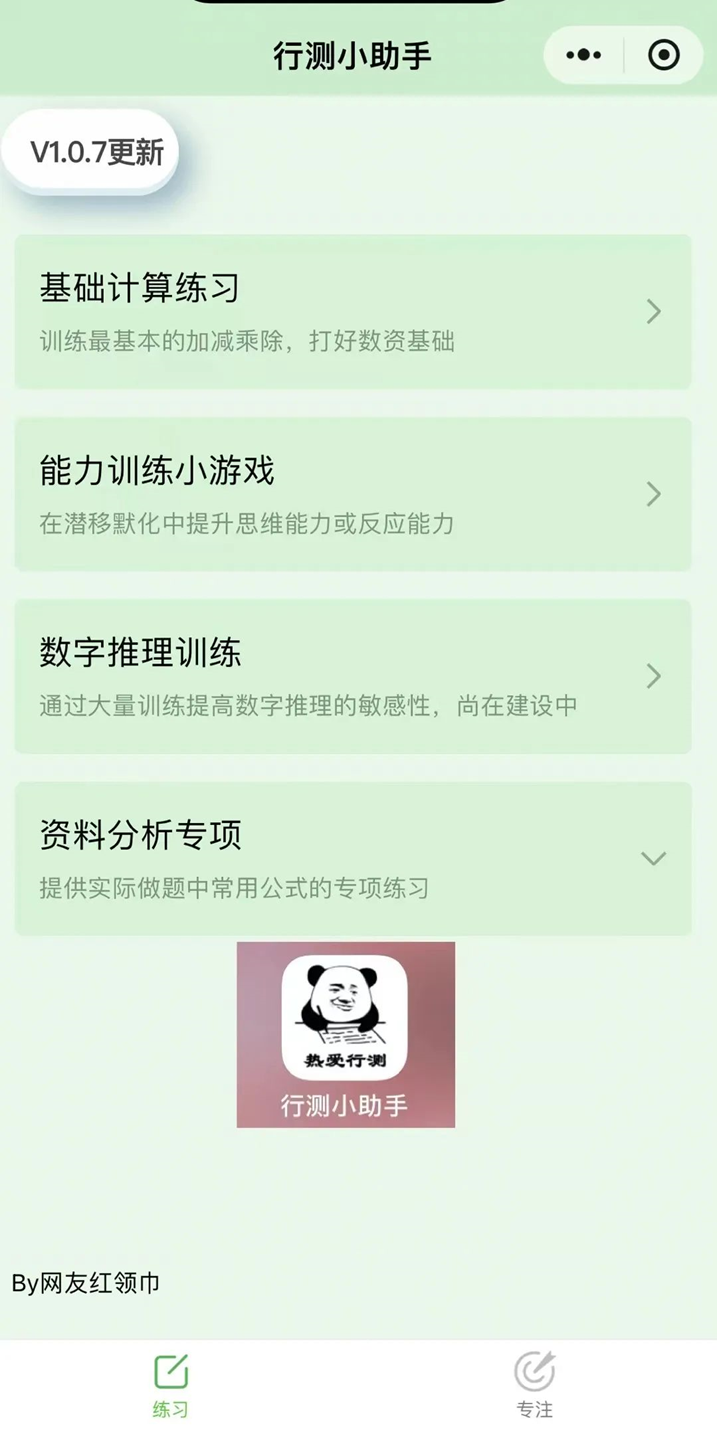This screenshot has width=717, height=1454.
Task: Close the mini program via circle button
Action: (x=663, y=55)
